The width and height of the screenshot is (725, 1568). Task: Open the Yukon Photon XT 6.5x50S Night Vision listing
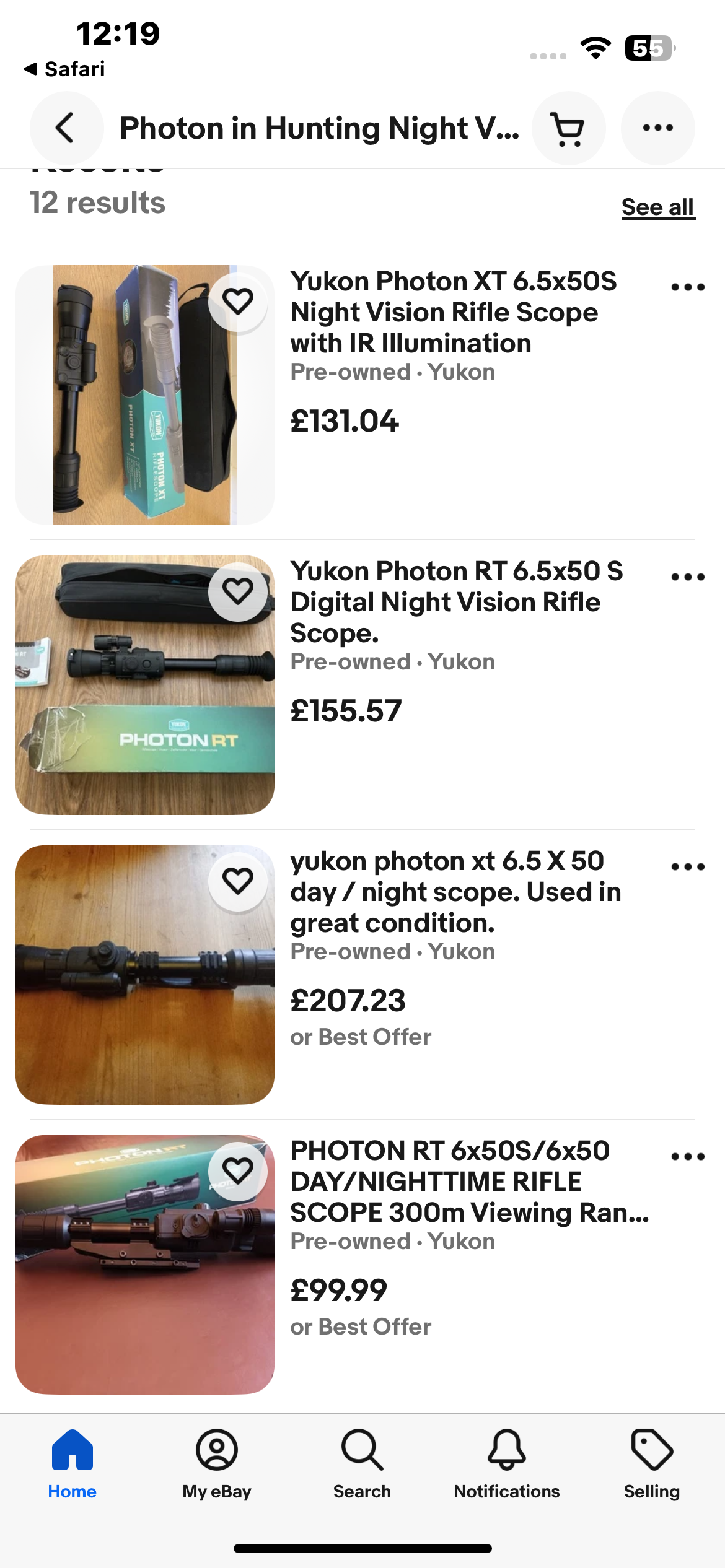(x=453, y=312)
